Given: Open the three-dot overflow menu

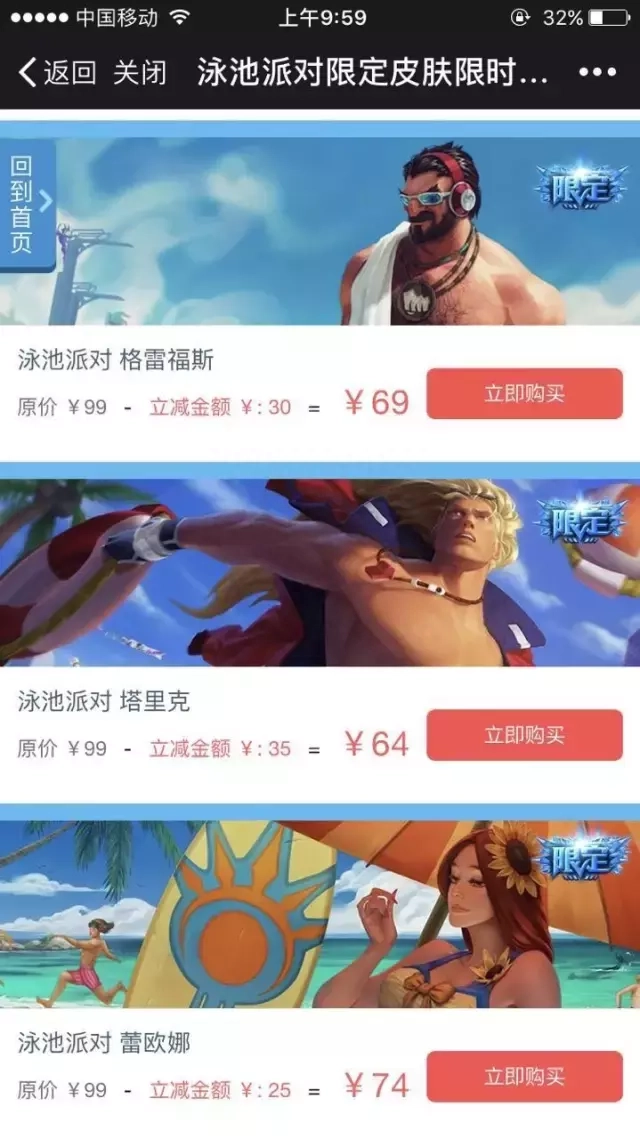Looking at the screenshot, I should [x=598, y=73].
